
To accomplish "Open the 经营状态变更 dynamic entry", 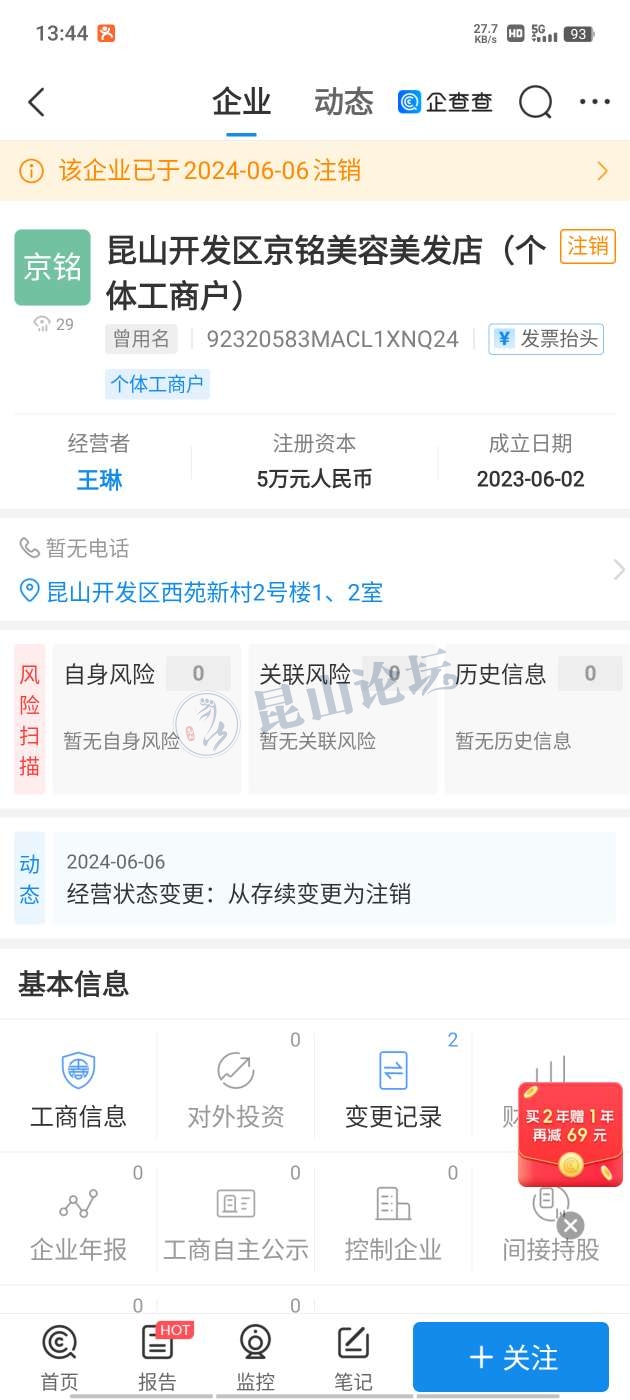I will pyautogui.click(x=335, y=879).
